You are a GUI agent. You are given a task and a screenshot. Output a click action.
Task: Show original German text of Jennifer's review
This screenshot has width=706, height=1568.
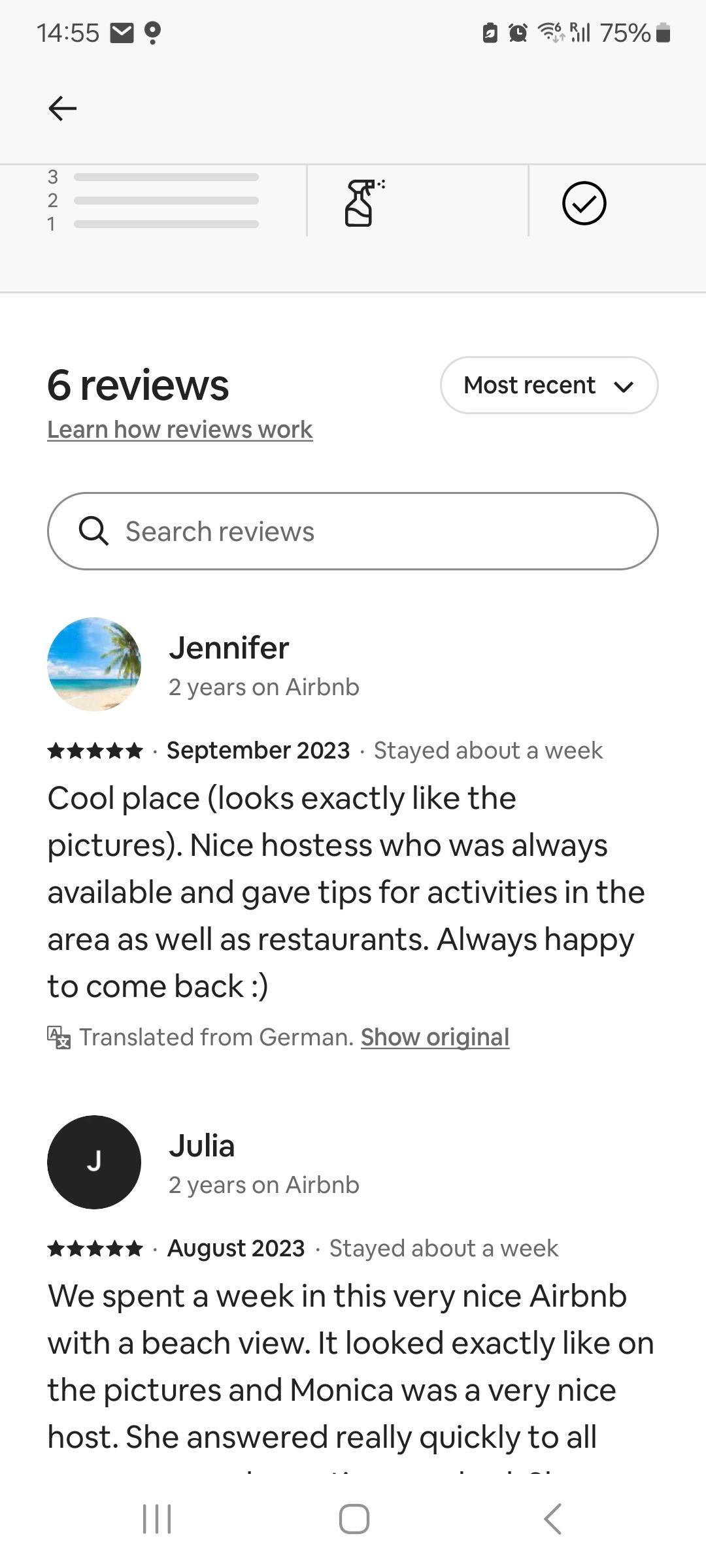point(435,1037)
